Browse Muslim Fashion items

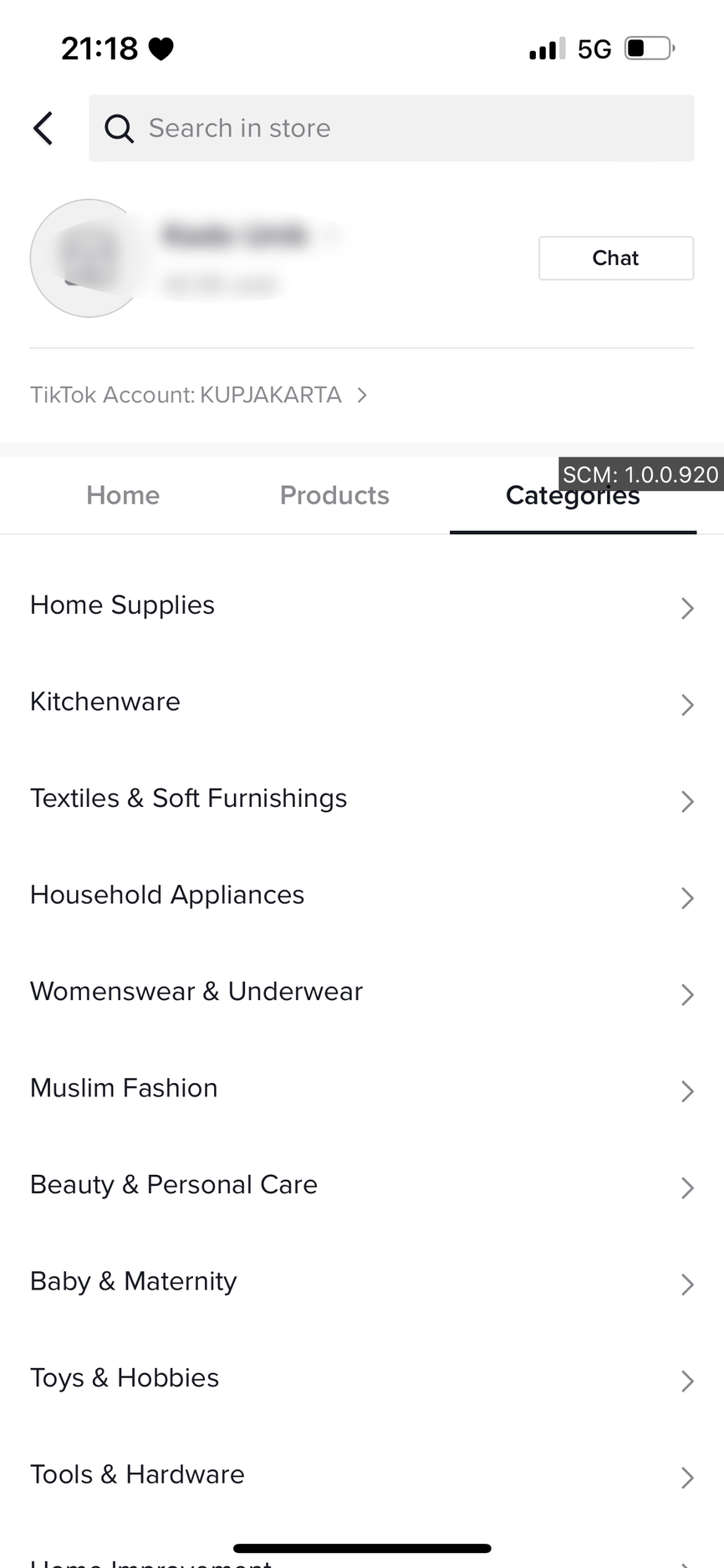click(361, 1088)
